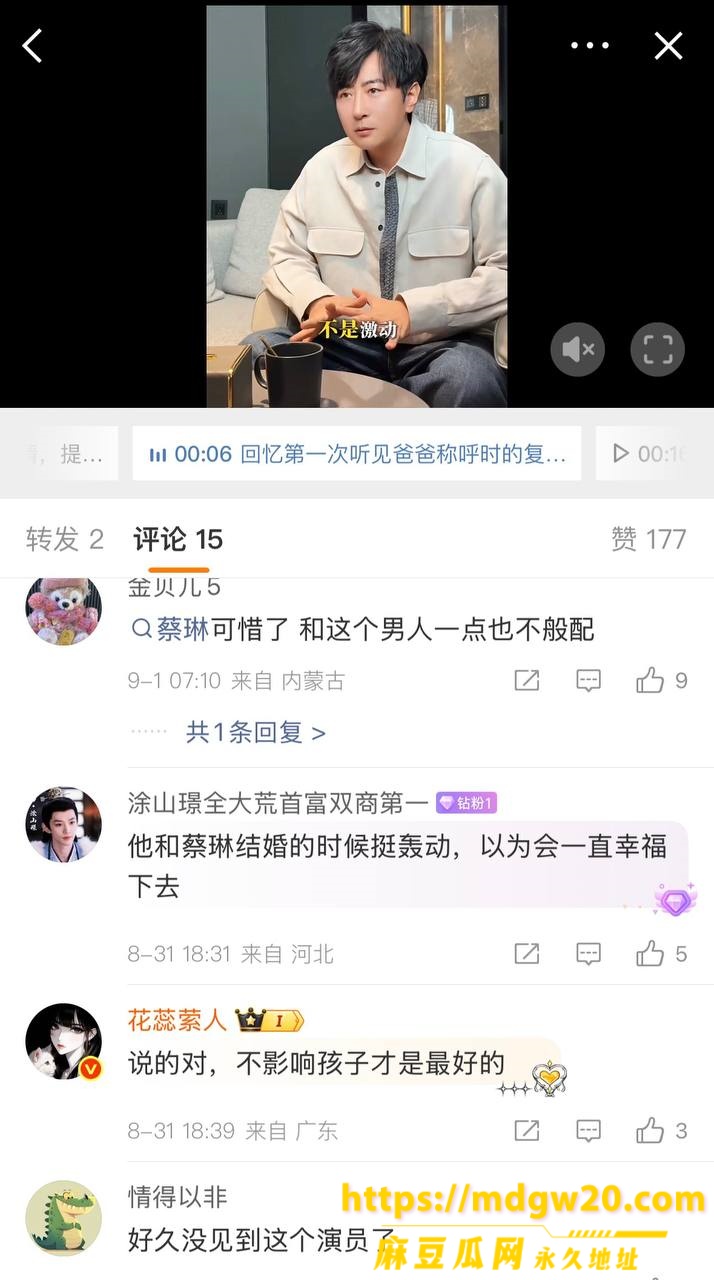The width and height of the screenshot is (714, 1280).
Task: Like the comment by 金贝儿5
Action: [661, 681]
